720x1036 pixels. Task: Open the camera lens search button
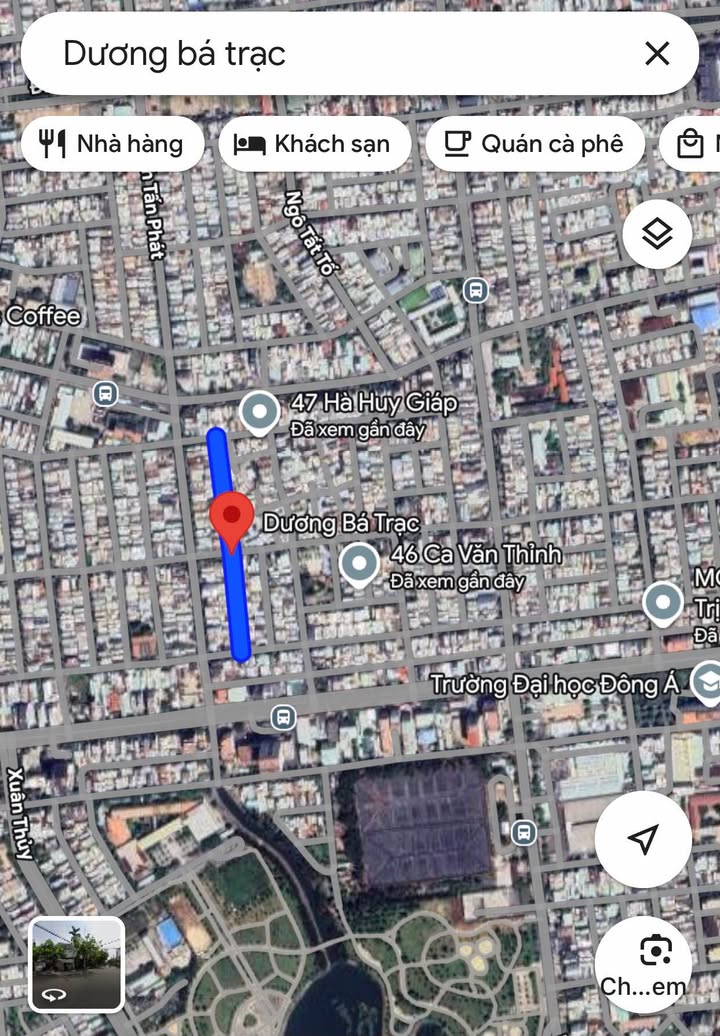(656, 952)
